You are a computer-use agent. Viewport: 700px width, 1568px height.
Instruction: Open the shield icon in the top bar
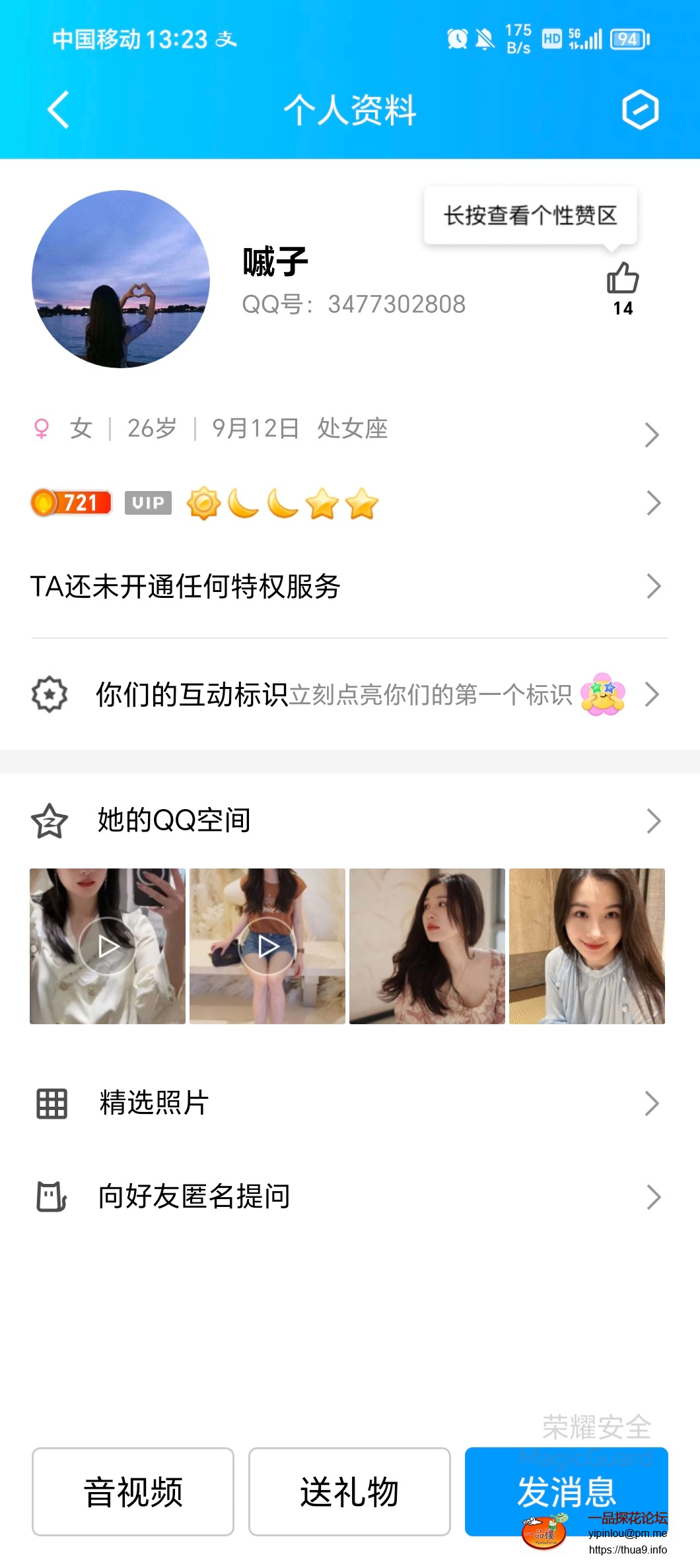click(x=639, y=110)
